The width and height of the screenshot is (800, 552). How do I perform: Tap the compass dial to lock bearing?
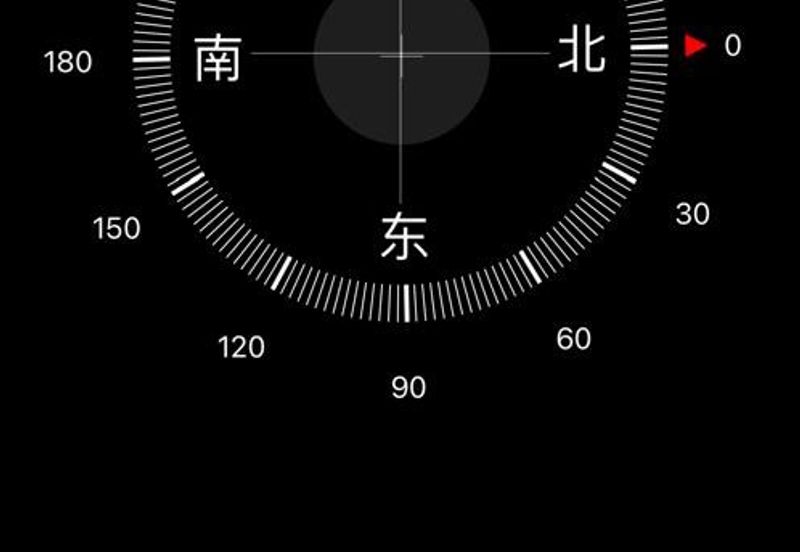(401, 150)
